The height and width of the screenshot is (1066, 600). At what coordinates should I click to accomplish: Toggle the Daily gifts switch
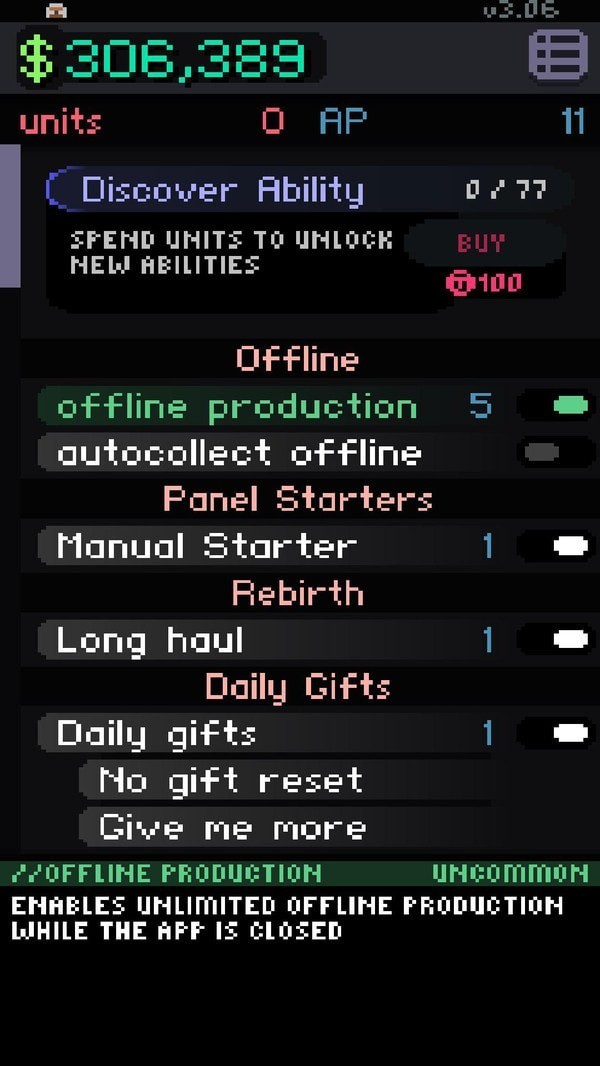point(569,733)
